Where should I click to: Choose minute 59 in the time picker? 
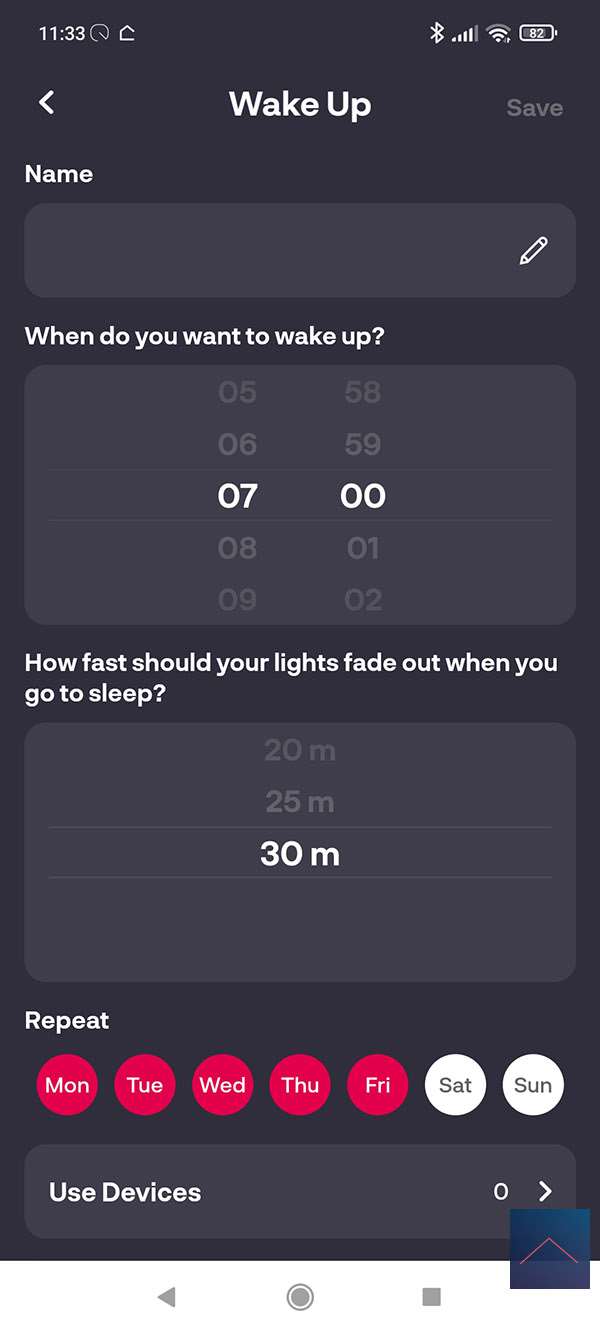click(362, 444)
